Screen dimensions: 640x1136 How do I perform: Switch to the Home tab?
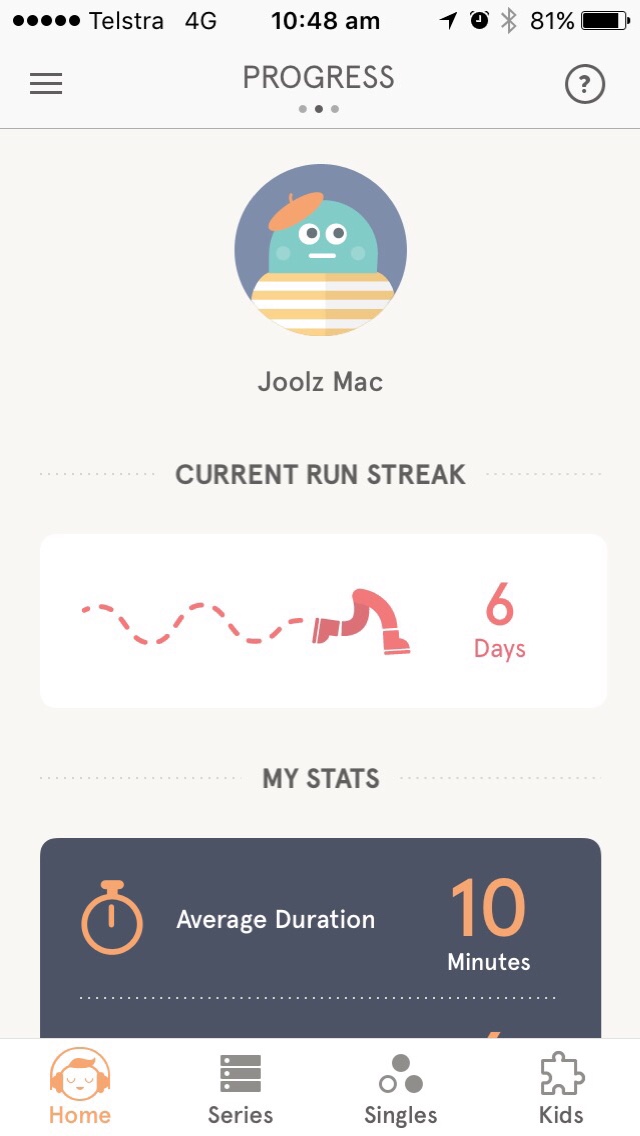coord(80,1086)
